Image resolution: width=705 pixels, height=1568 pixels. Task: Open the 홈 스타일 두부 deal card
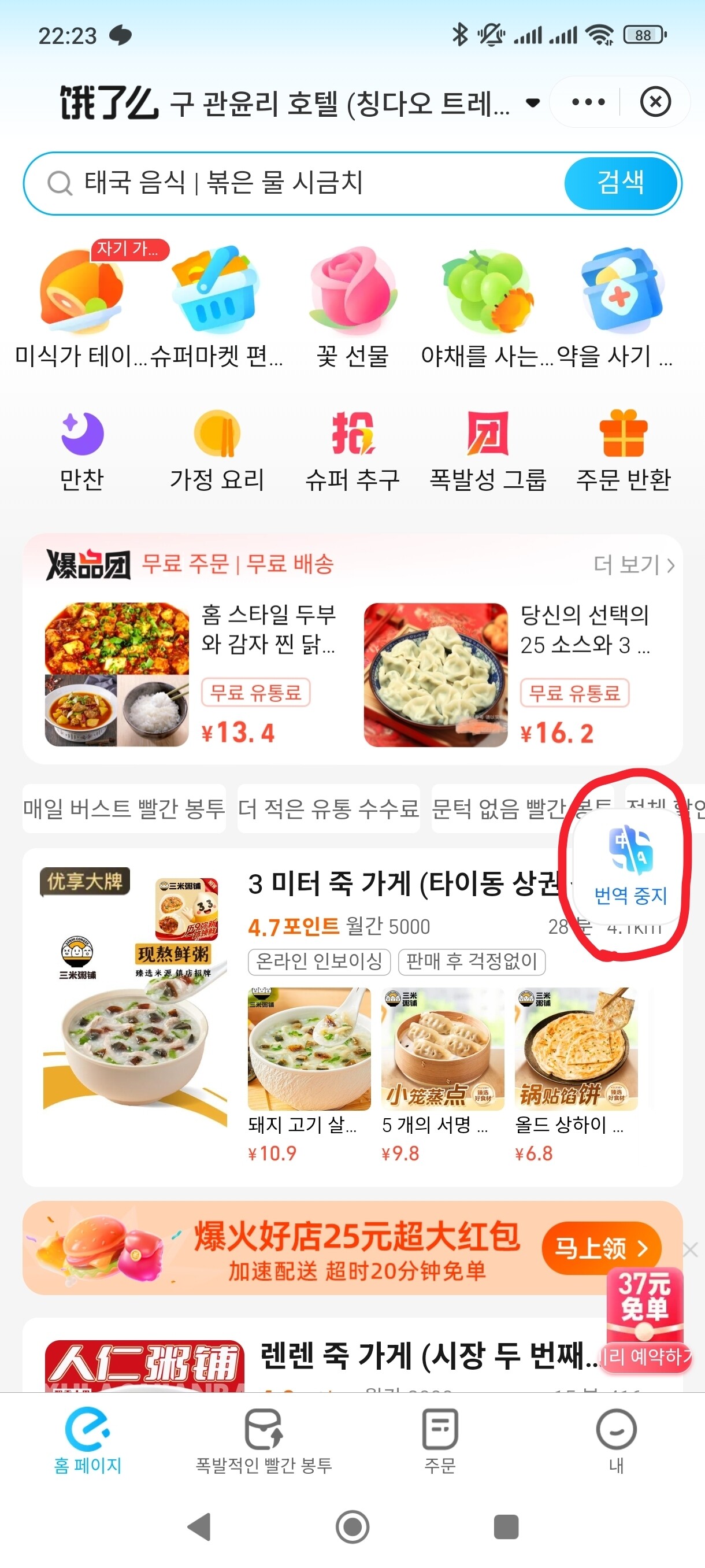point(188,674)
